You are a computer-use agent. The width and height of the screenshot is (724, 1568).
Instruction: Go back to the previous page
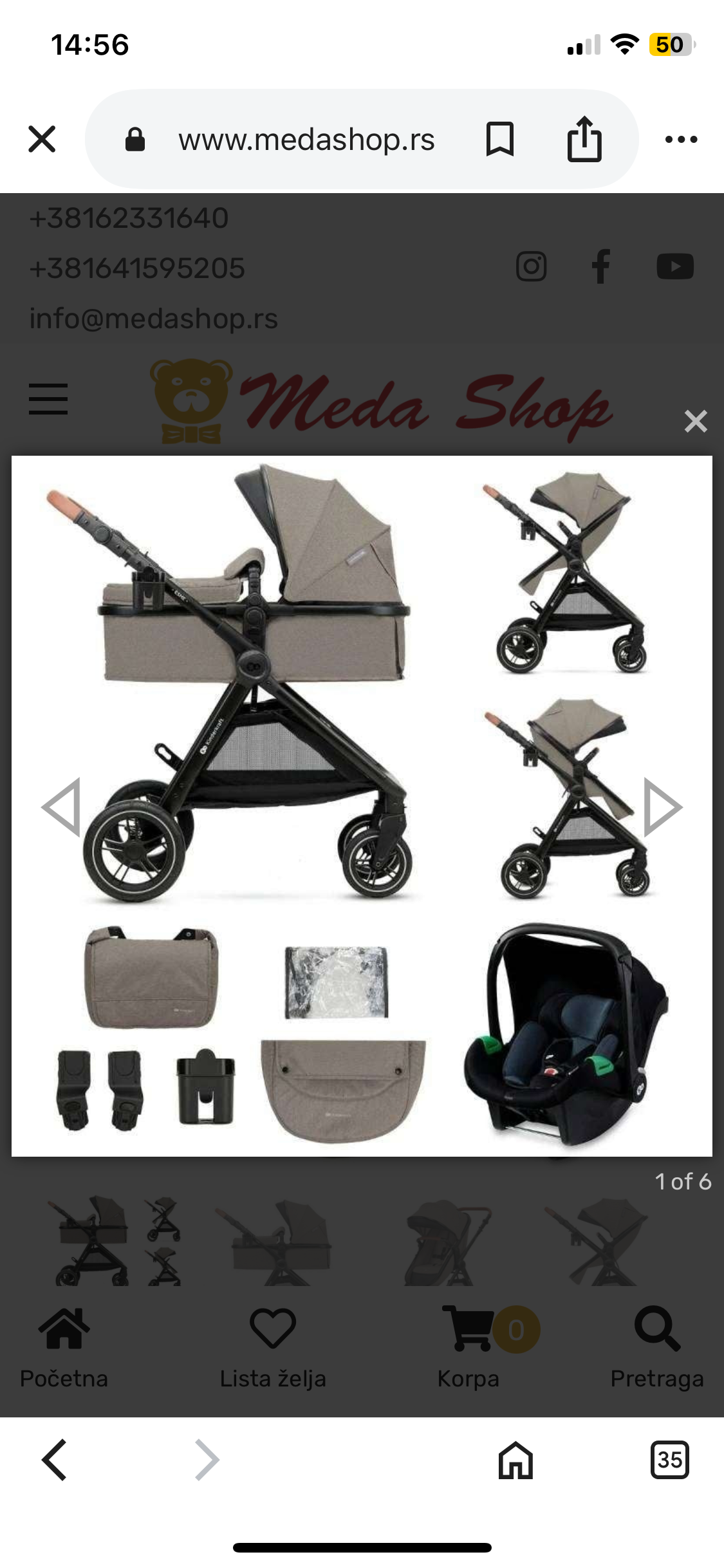[55, 1460]
